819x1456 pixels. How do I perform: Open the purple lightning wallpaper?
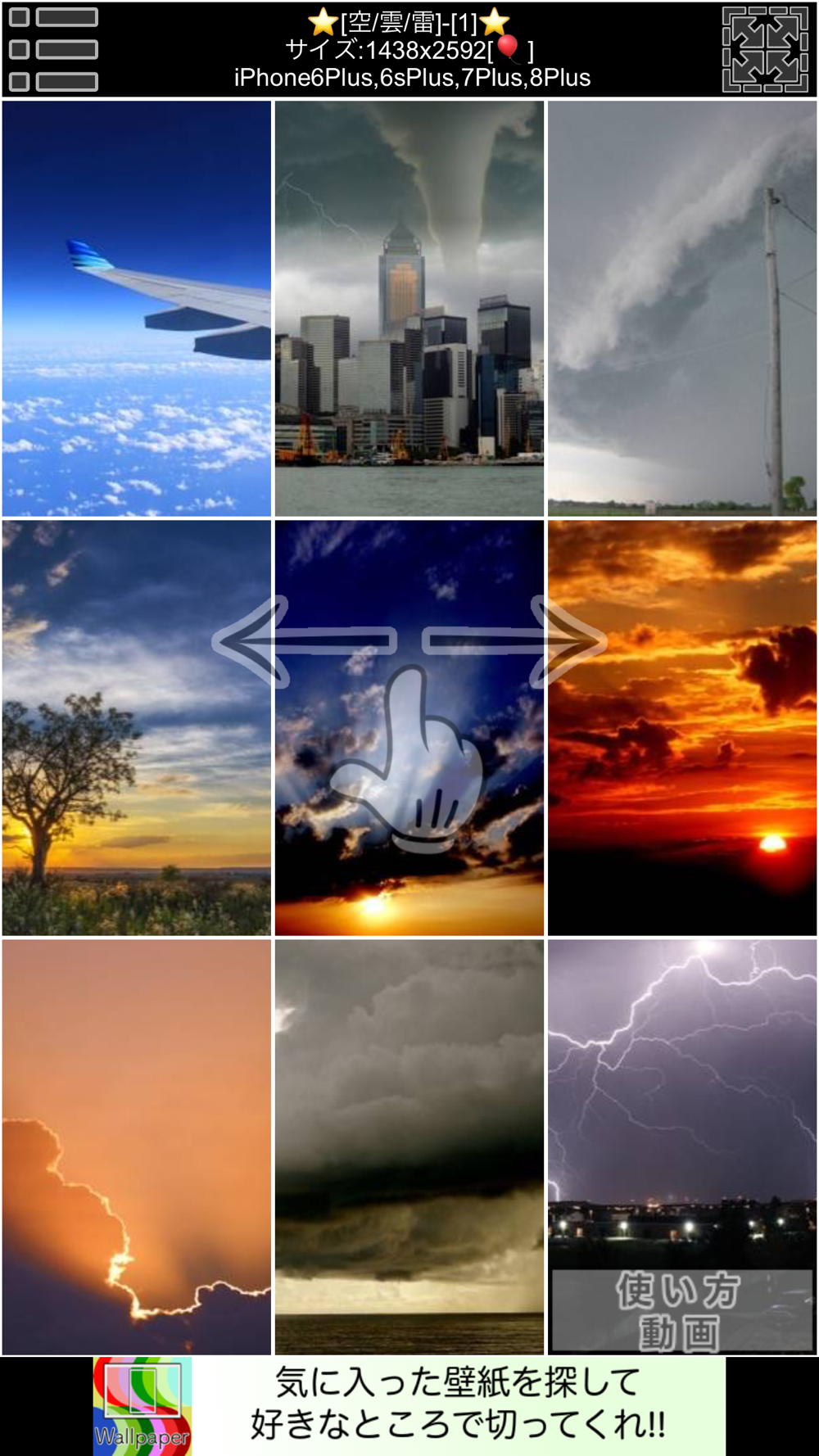click(x=682, y=1101)
